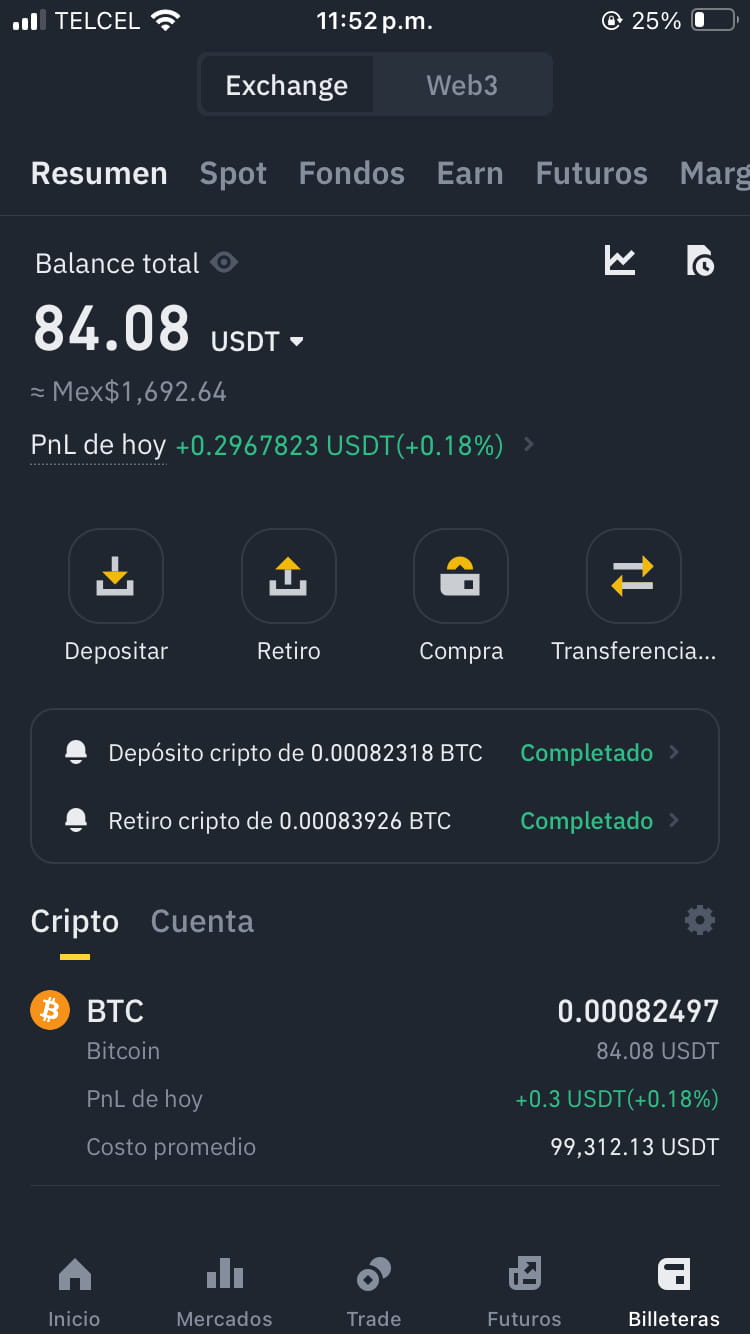Switch to the Cuenta tab

click(x=202, y=921)
